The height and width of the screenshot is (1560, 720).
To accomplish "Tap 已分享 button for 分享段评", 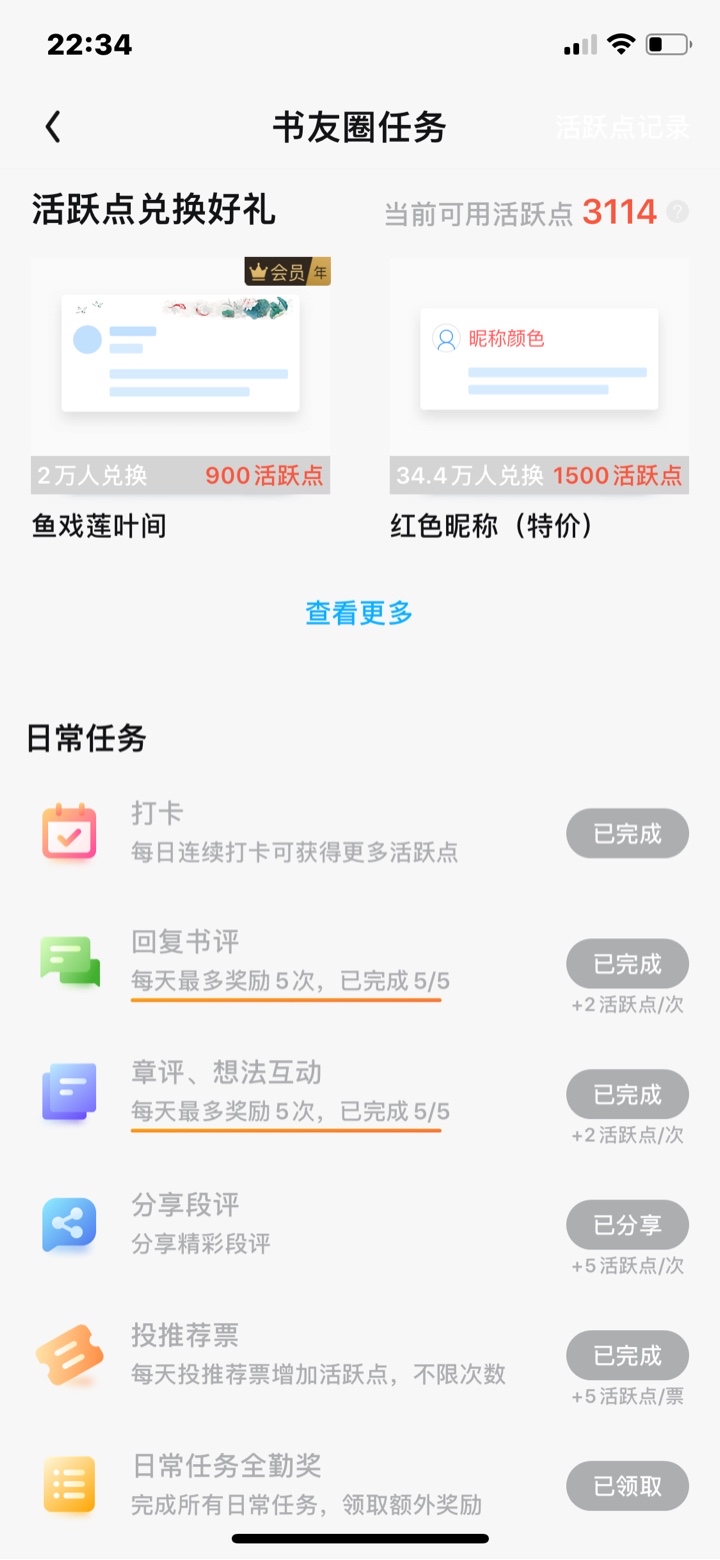I will pos(627,1225).
